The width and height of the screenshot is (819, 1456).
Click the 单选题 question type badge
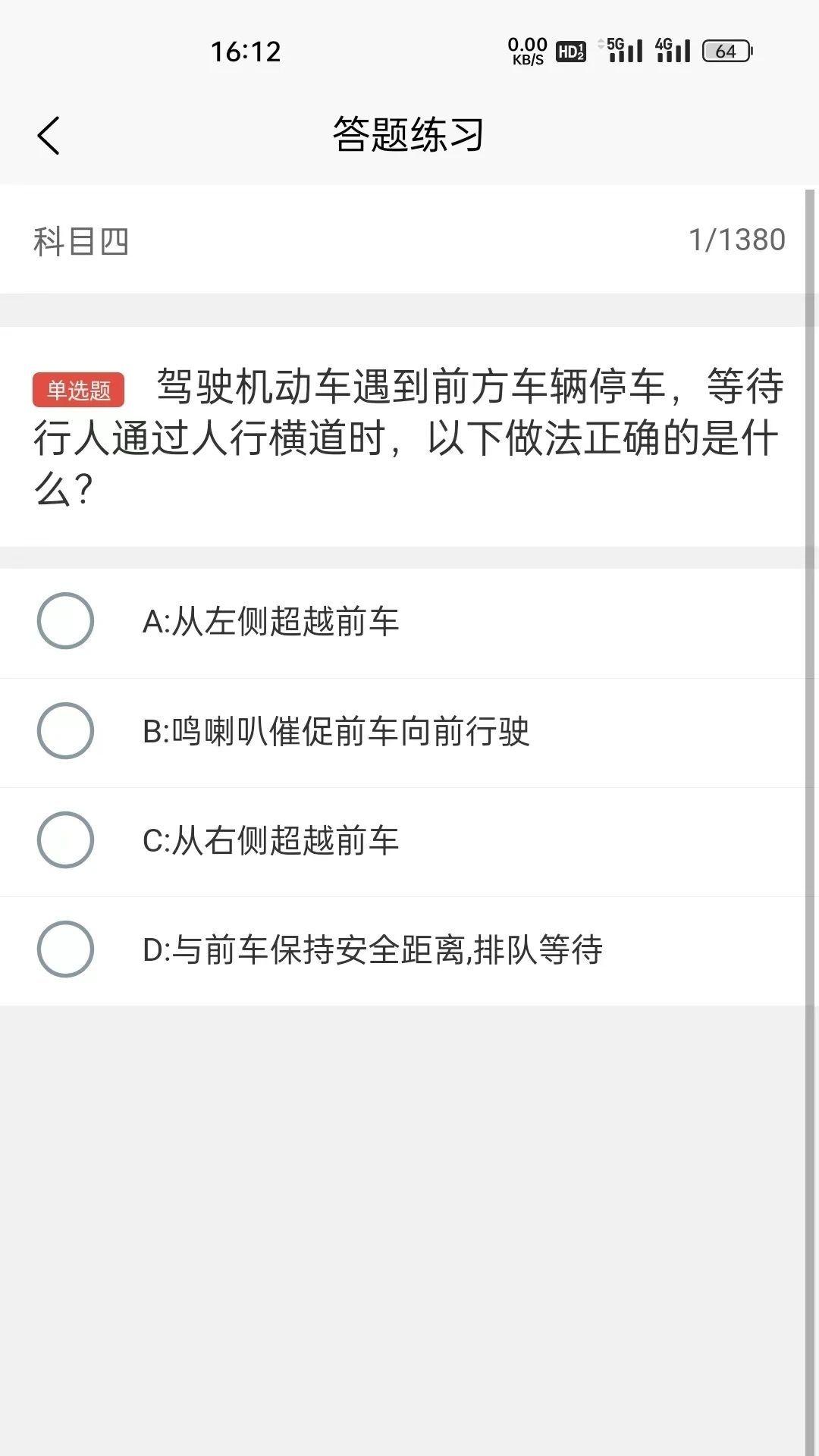point(79,389)
